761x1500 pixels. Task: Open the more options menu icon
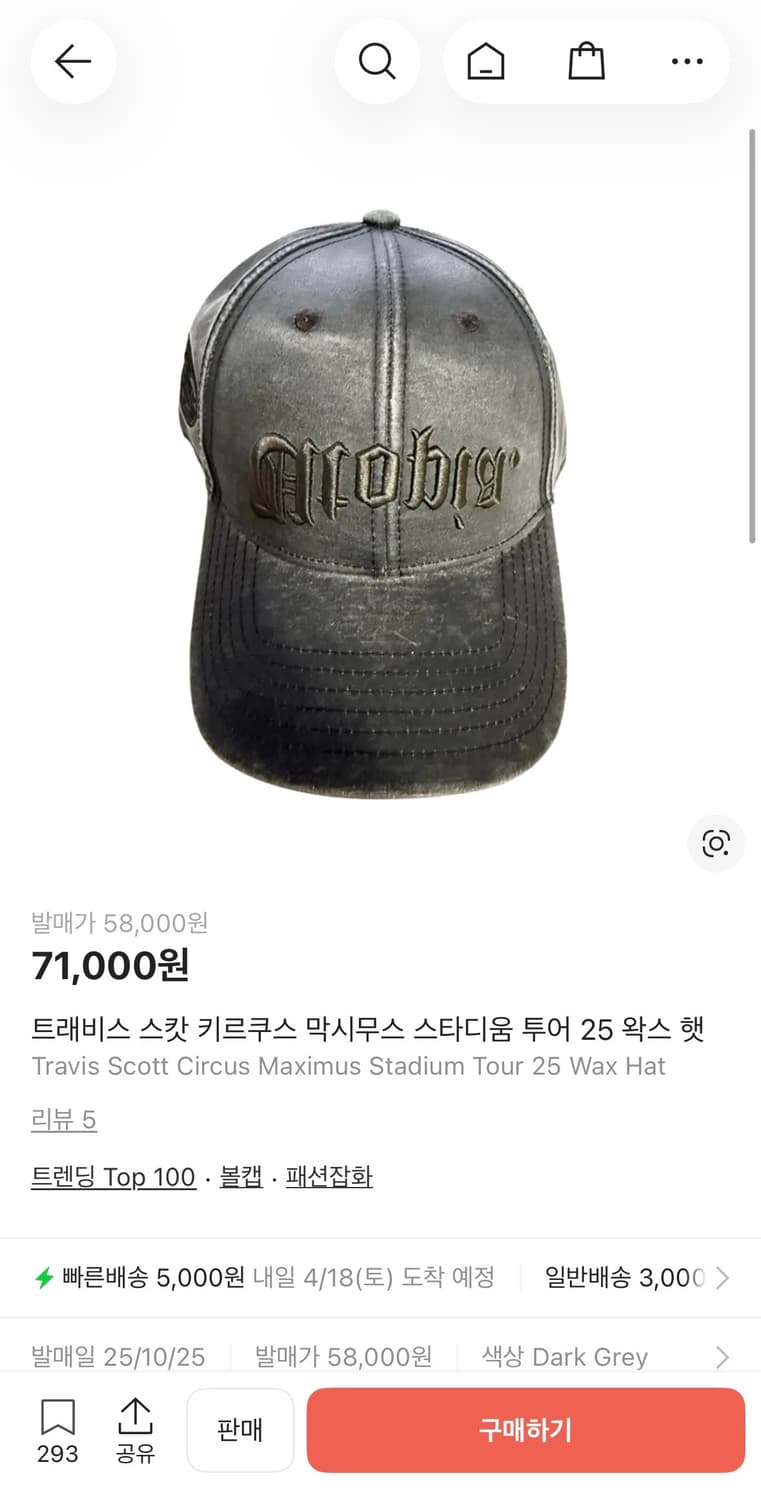tap(687, 61)
